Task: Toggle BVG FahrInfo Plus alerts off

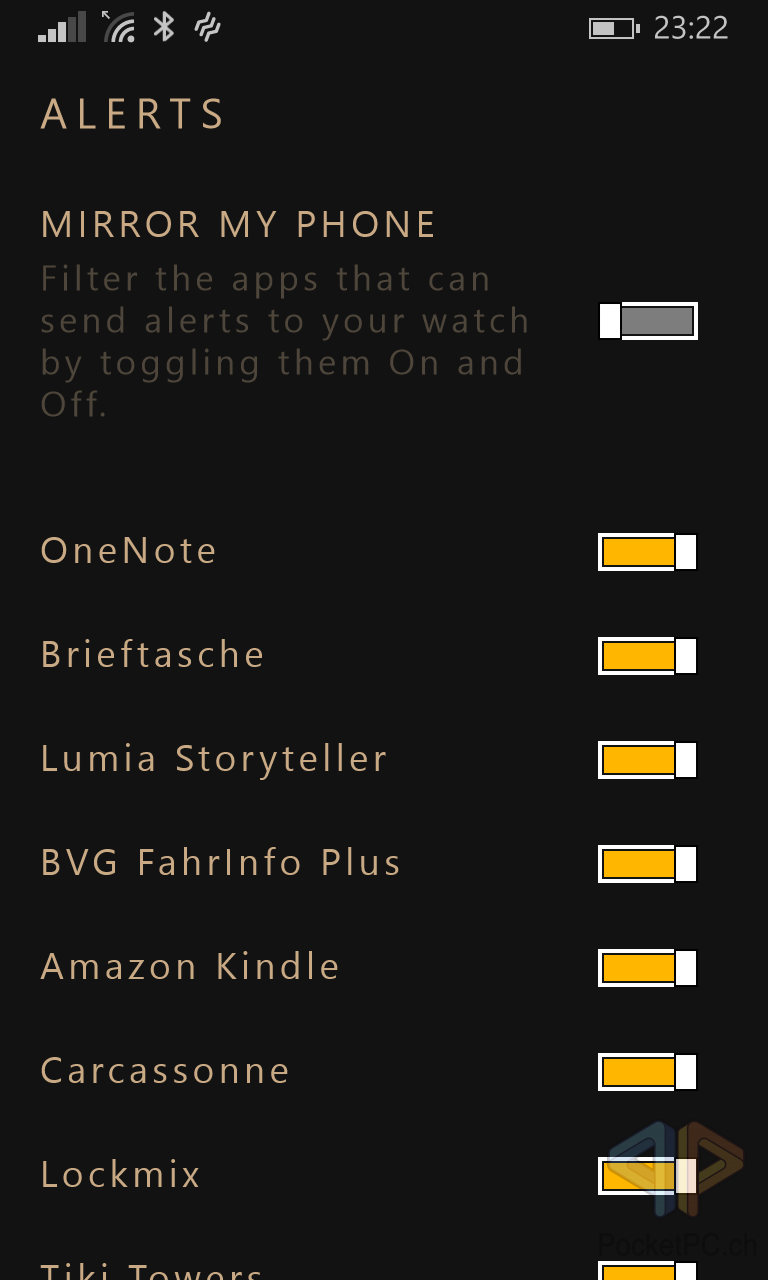Action: 647,864
